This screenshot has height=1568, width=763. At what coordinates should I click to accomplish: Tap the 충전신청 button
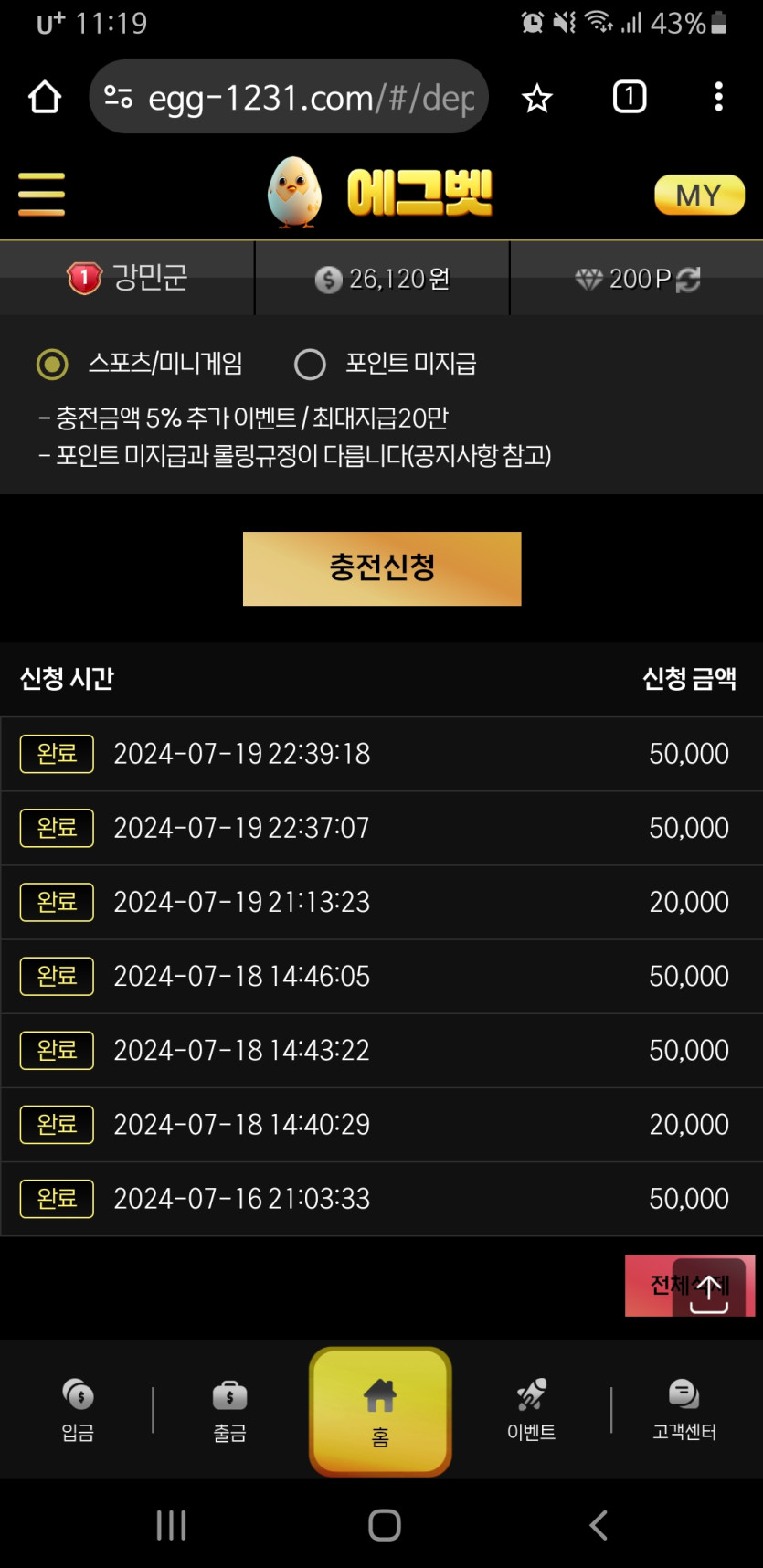point(382,568)
